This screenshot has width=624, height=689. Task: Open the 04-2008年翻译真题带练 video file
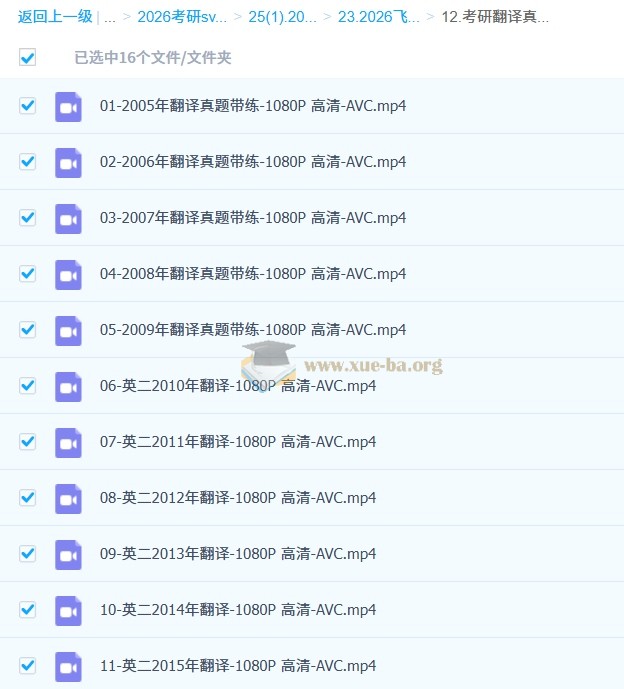(253, 274)
